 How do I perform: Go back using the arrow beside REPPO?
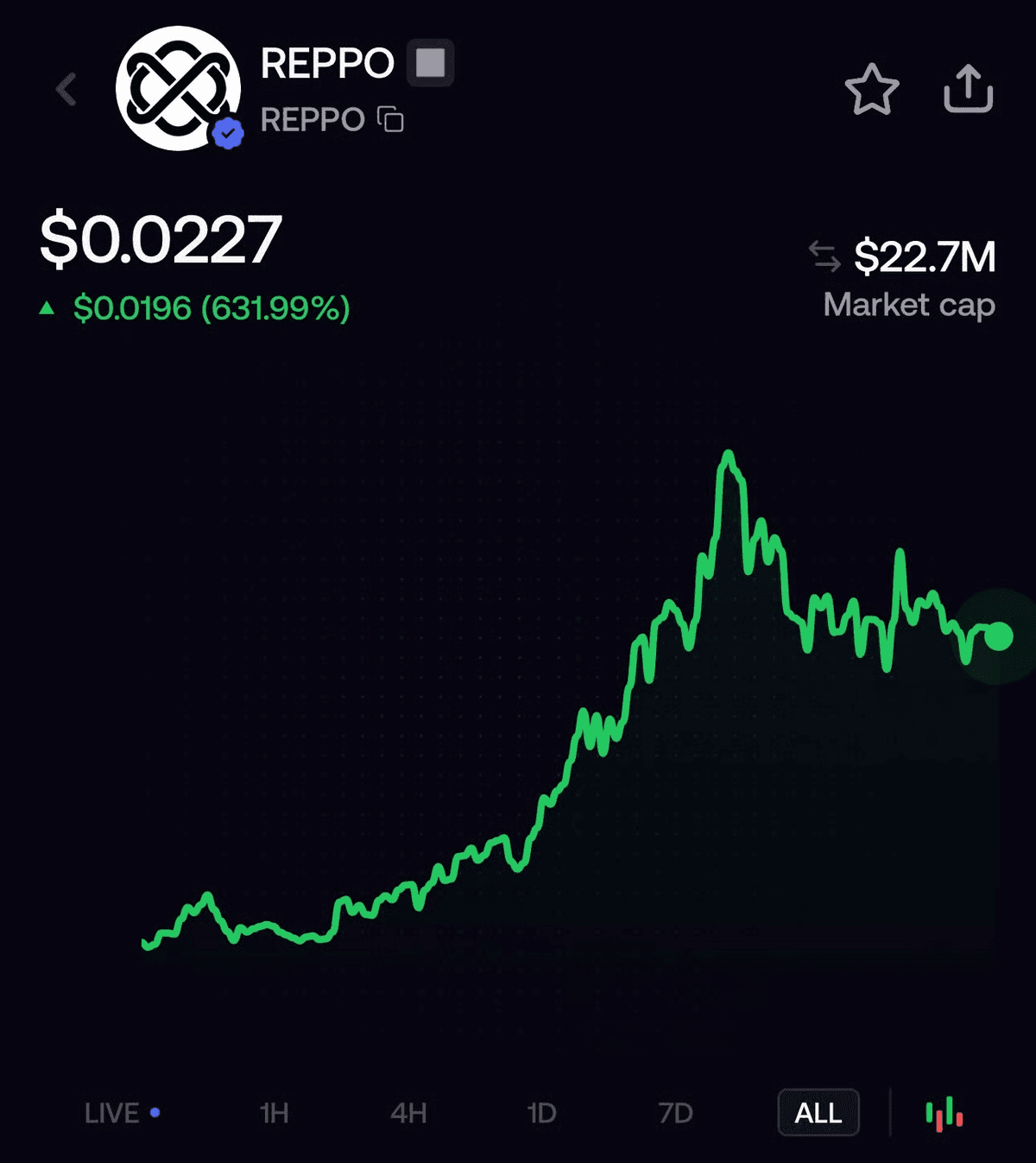tap(66, 89)
